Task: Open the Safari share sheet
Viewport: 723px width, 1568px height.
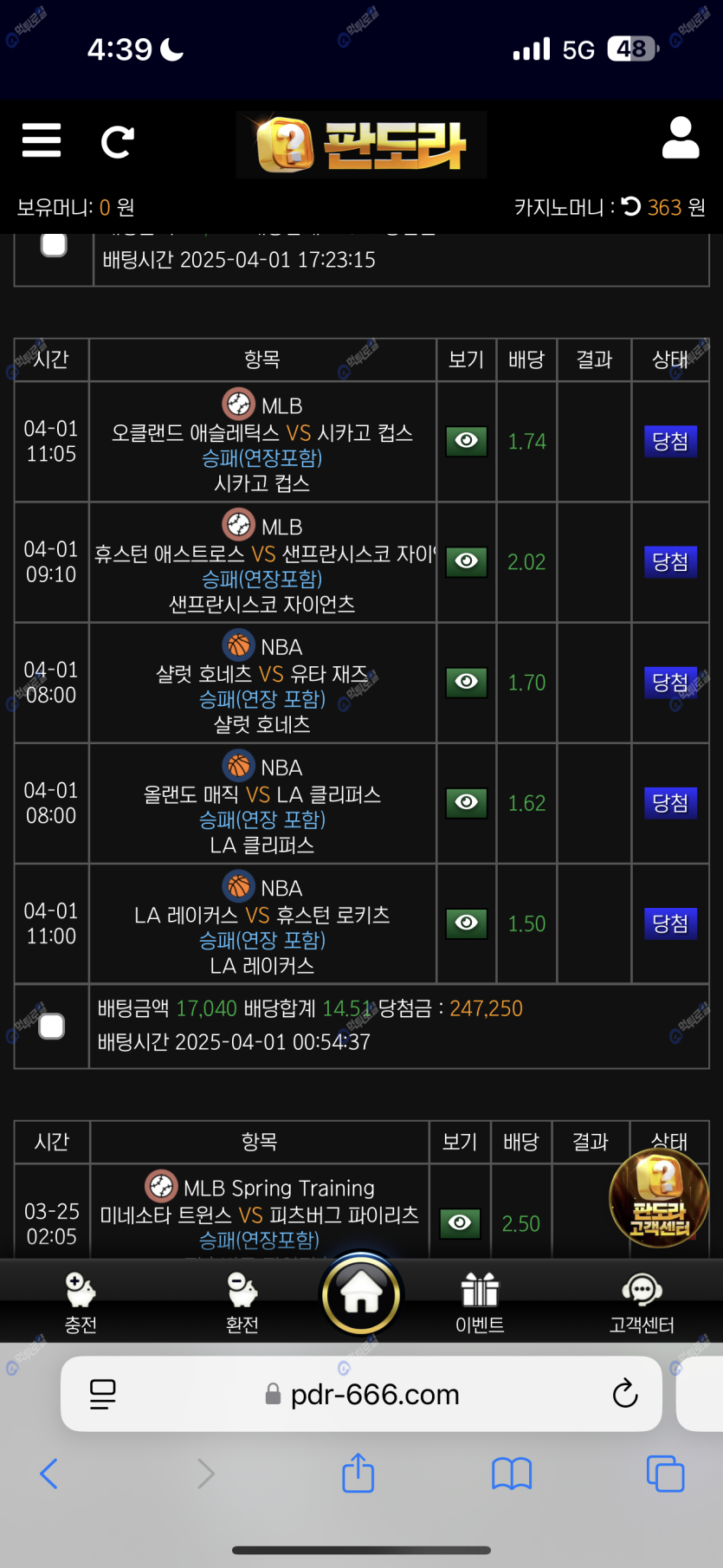Action: tap(358, 1473)
